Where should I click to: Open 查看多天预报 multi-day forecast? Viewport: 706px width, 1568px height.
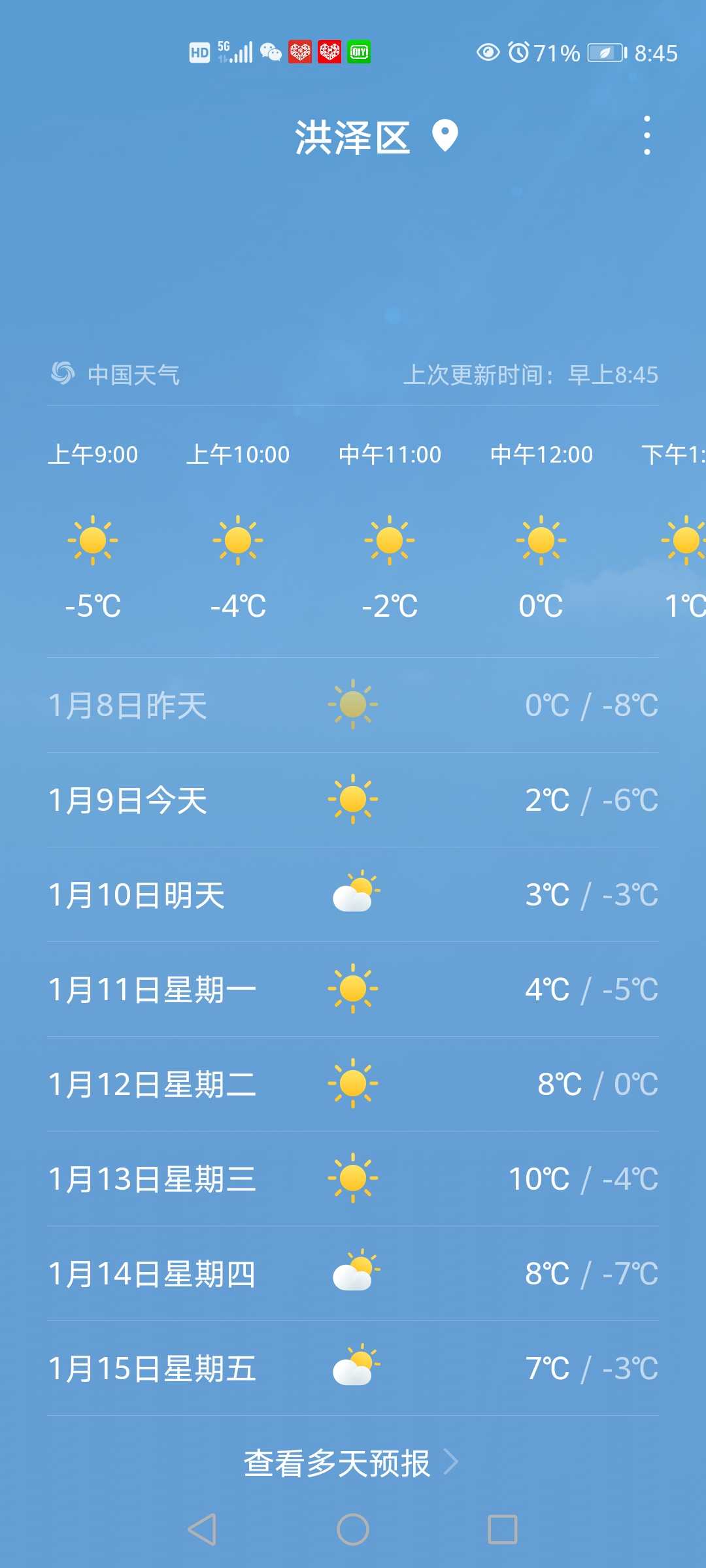[x=352, y=1463]
